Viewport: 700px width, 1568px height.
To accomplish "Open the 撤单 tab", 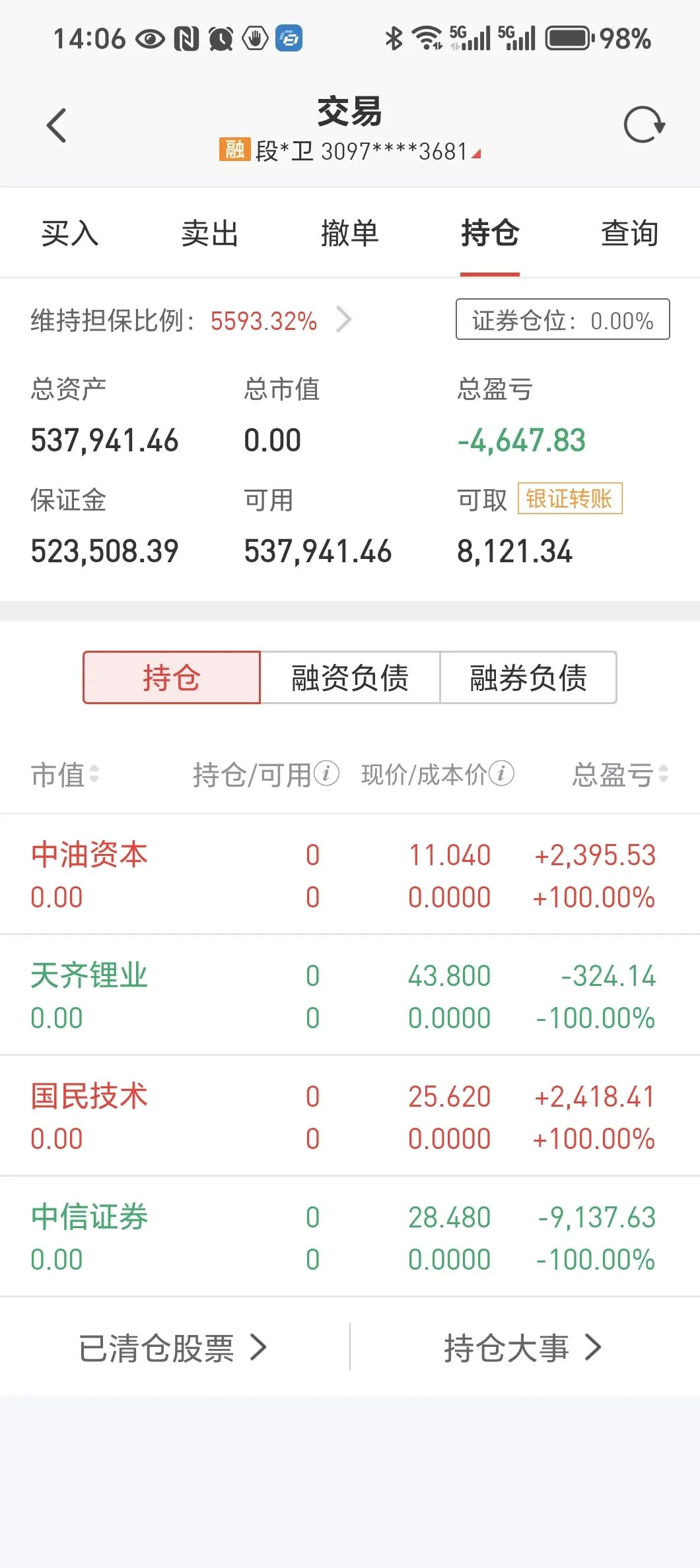I will (350, 234).
